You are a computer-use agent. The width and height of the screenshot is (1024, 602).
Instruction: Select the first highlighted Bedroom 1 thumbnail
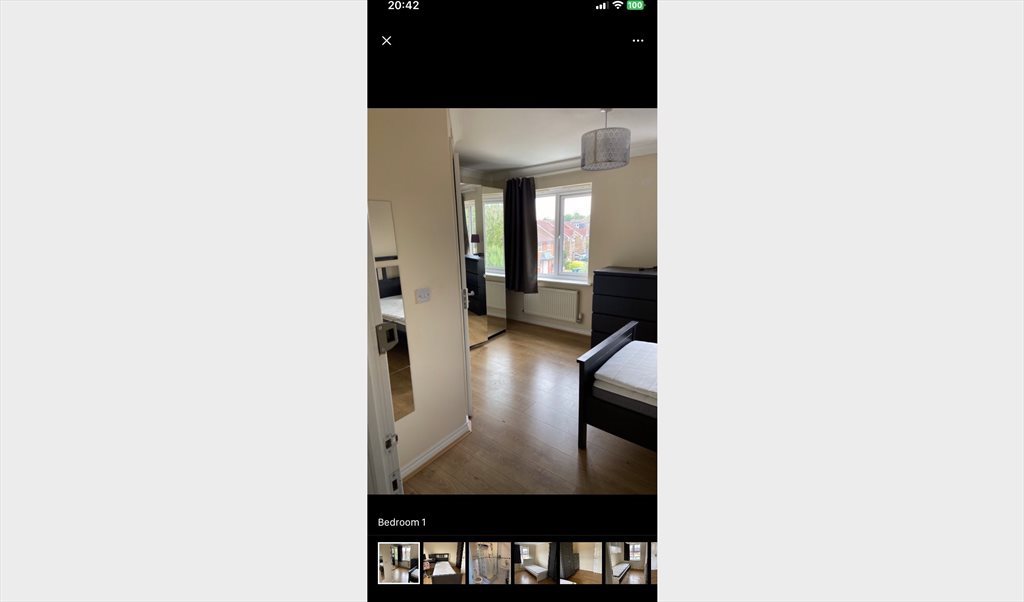point(398,563)
